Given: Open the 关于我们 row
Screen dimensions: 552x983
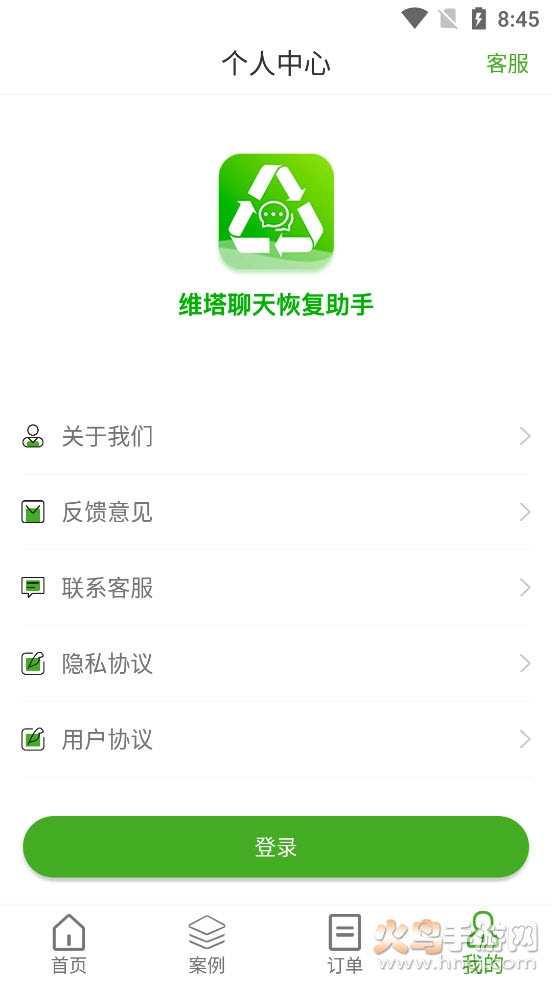Looking at the screenshot, I should (x=276, y=436).
